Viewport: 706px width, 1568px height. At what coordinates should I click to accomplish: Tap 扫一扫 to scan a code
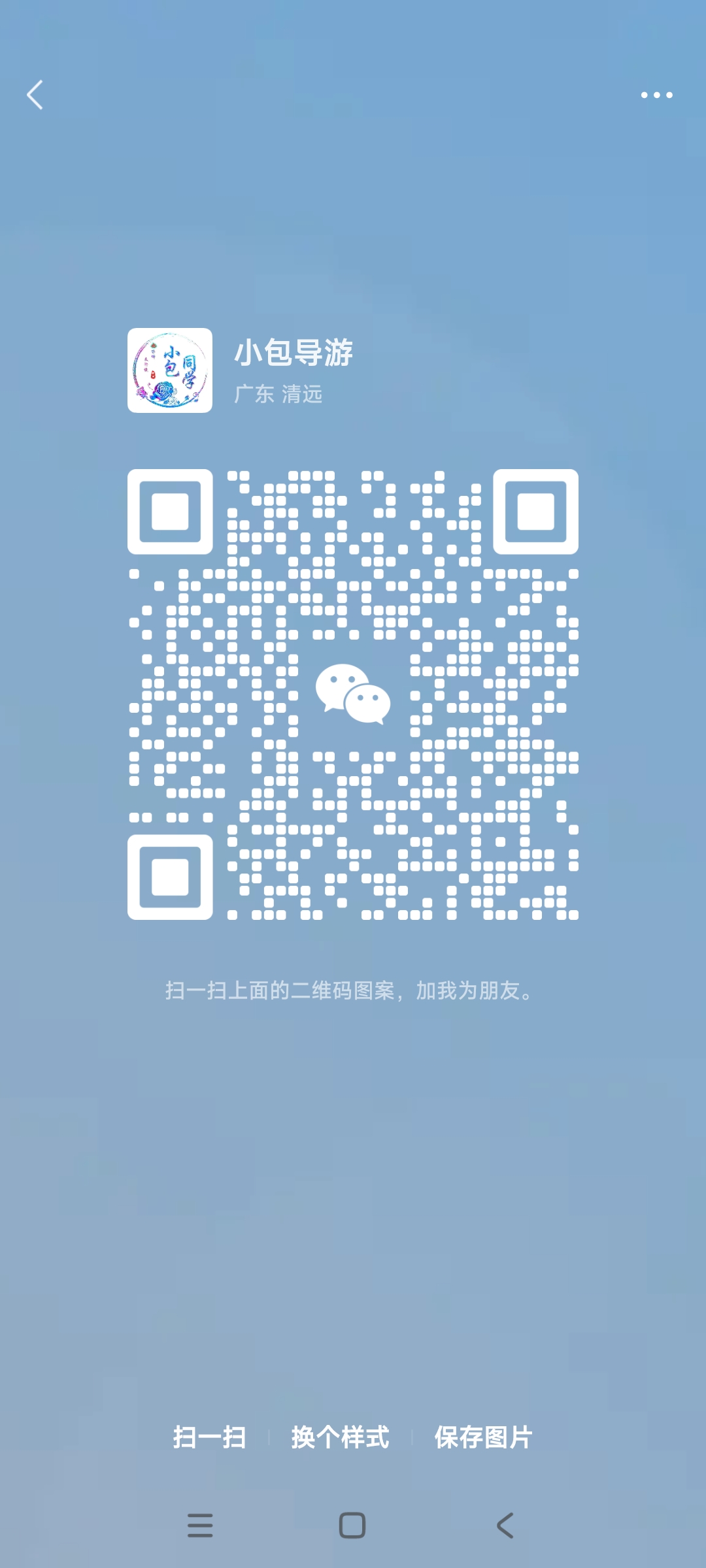point(209,1437)
